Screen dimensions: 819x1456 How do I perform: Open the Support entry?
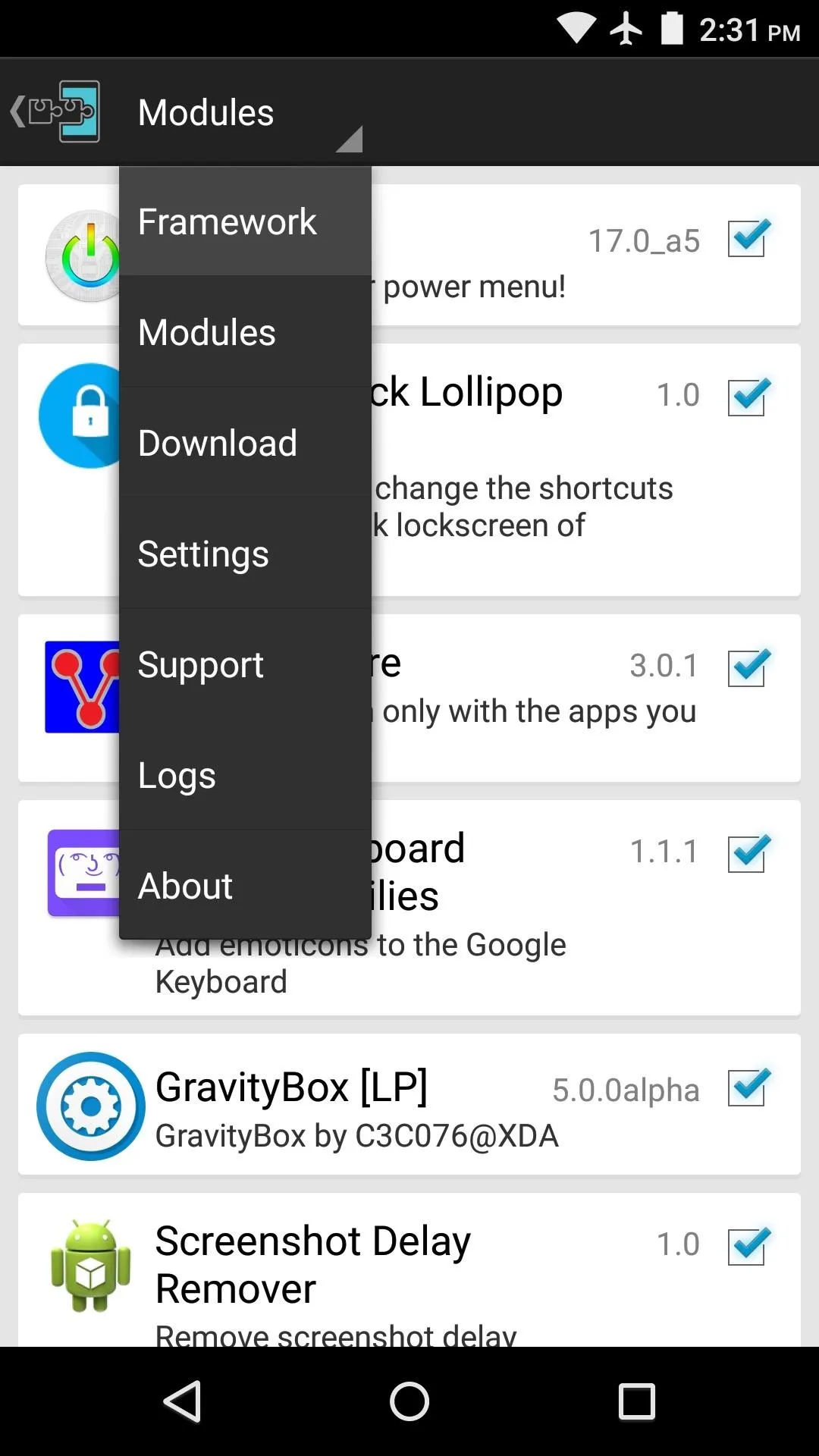[245, 664]
